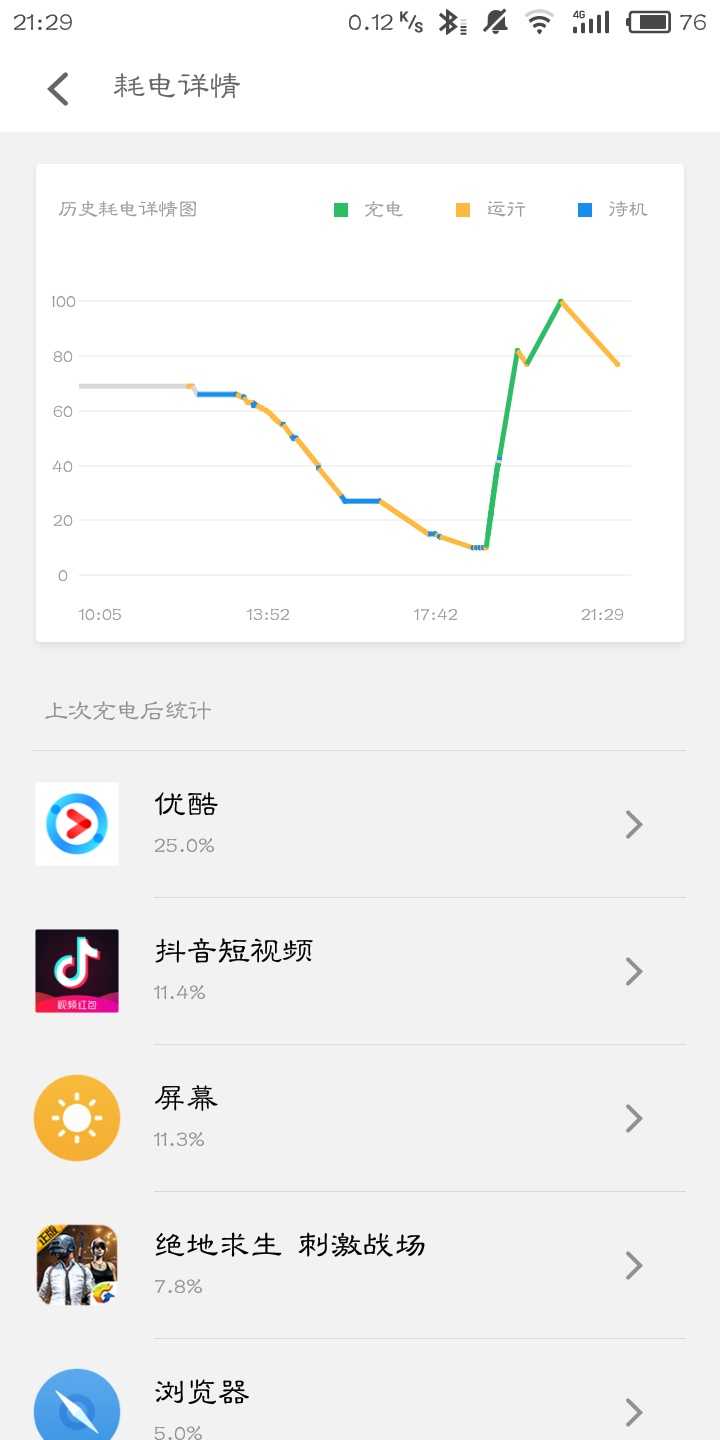Viewport: 720px width, 1440px height.
Task: Open 浏览器 battery usage details
Action: [360, 1405]
